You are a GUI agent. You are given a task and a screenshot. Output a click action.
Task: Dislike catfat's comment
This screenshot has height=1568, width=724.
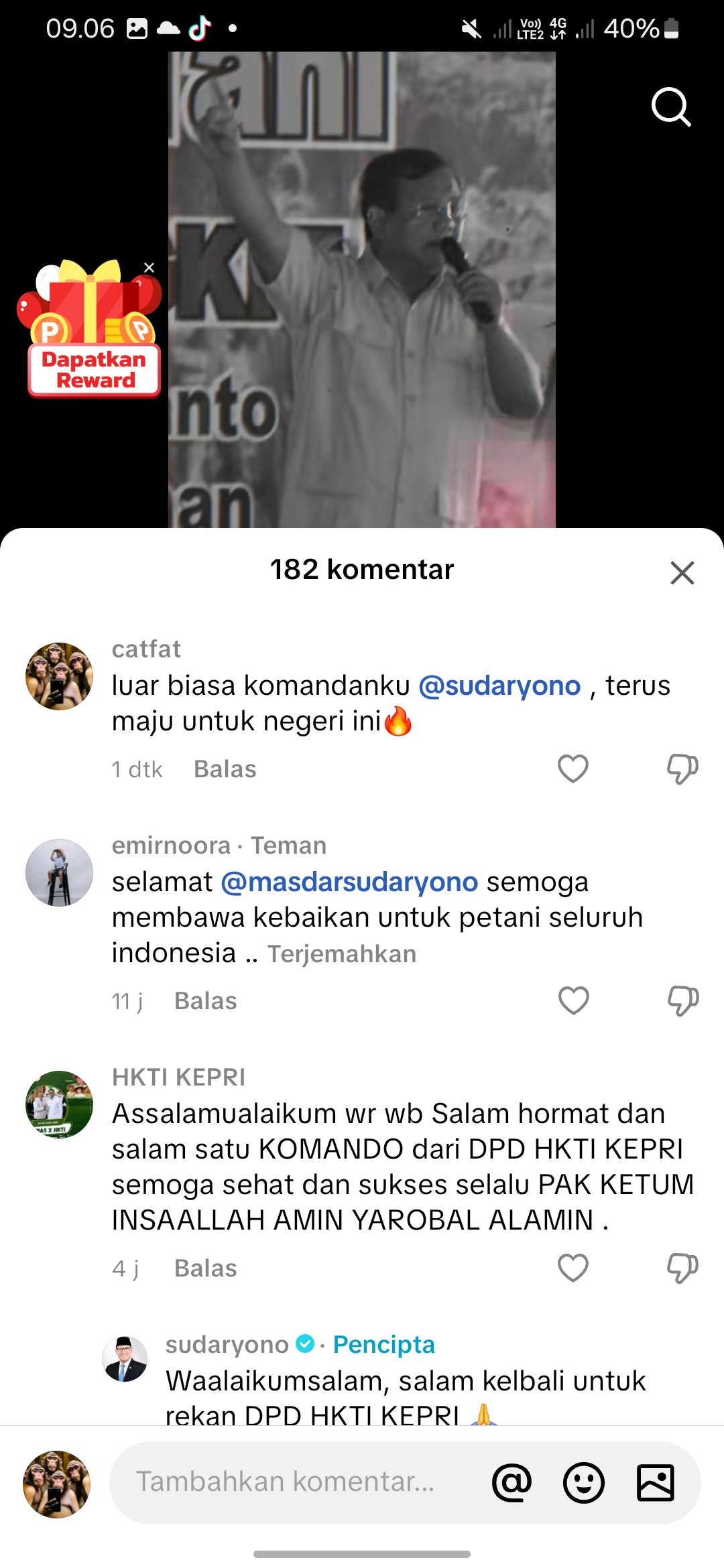click(x=682, y=769)
